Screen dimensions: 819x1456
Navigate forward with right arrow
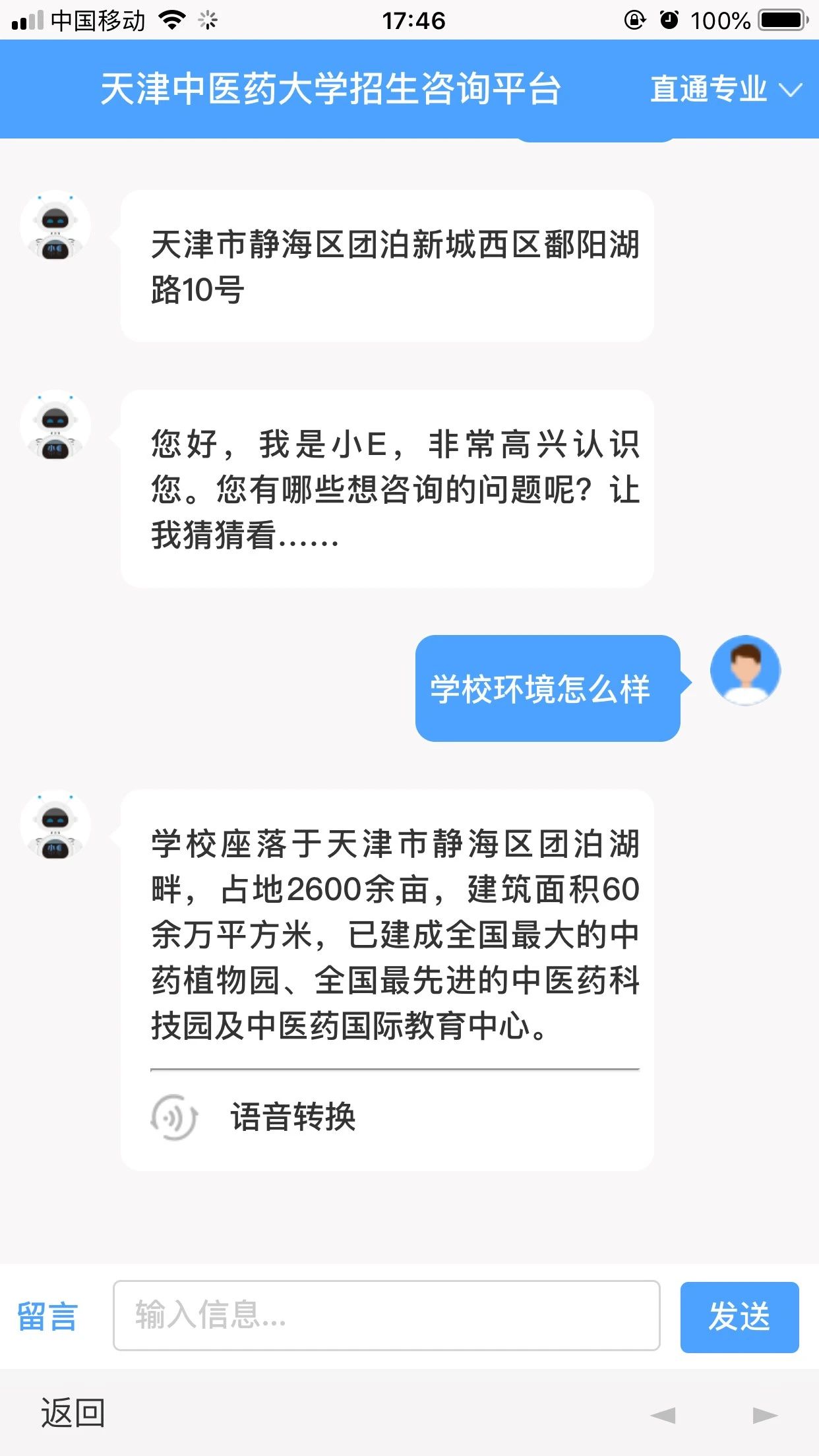point(764,1414)
